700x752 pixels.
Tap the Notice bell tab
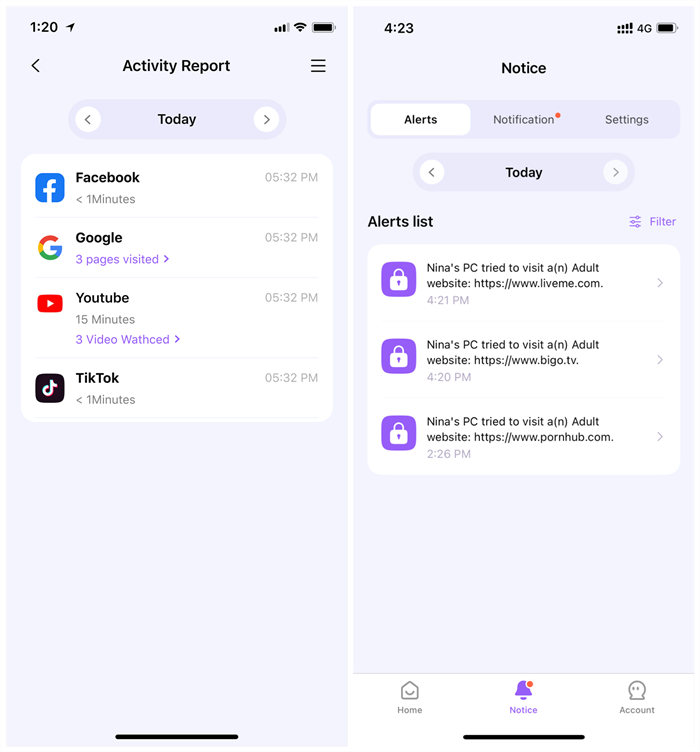click(x=523, y=697)
